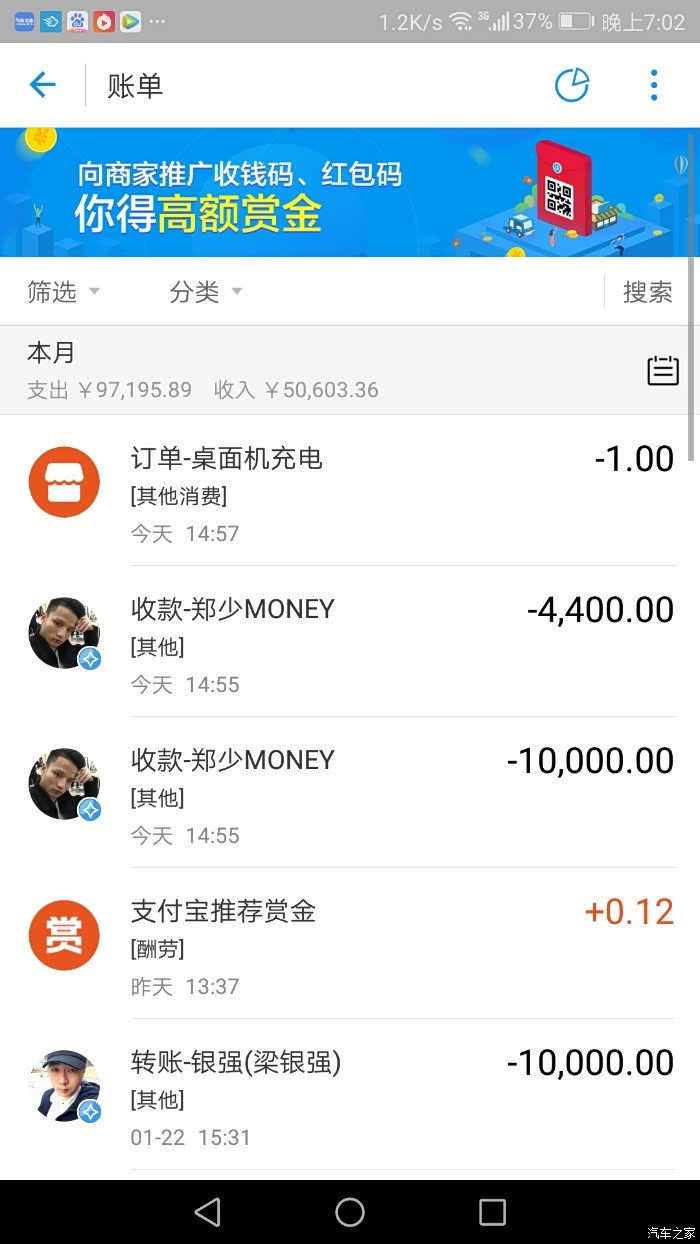Open the recent apps view
700x1244 pixels.
pos(492,1212)
